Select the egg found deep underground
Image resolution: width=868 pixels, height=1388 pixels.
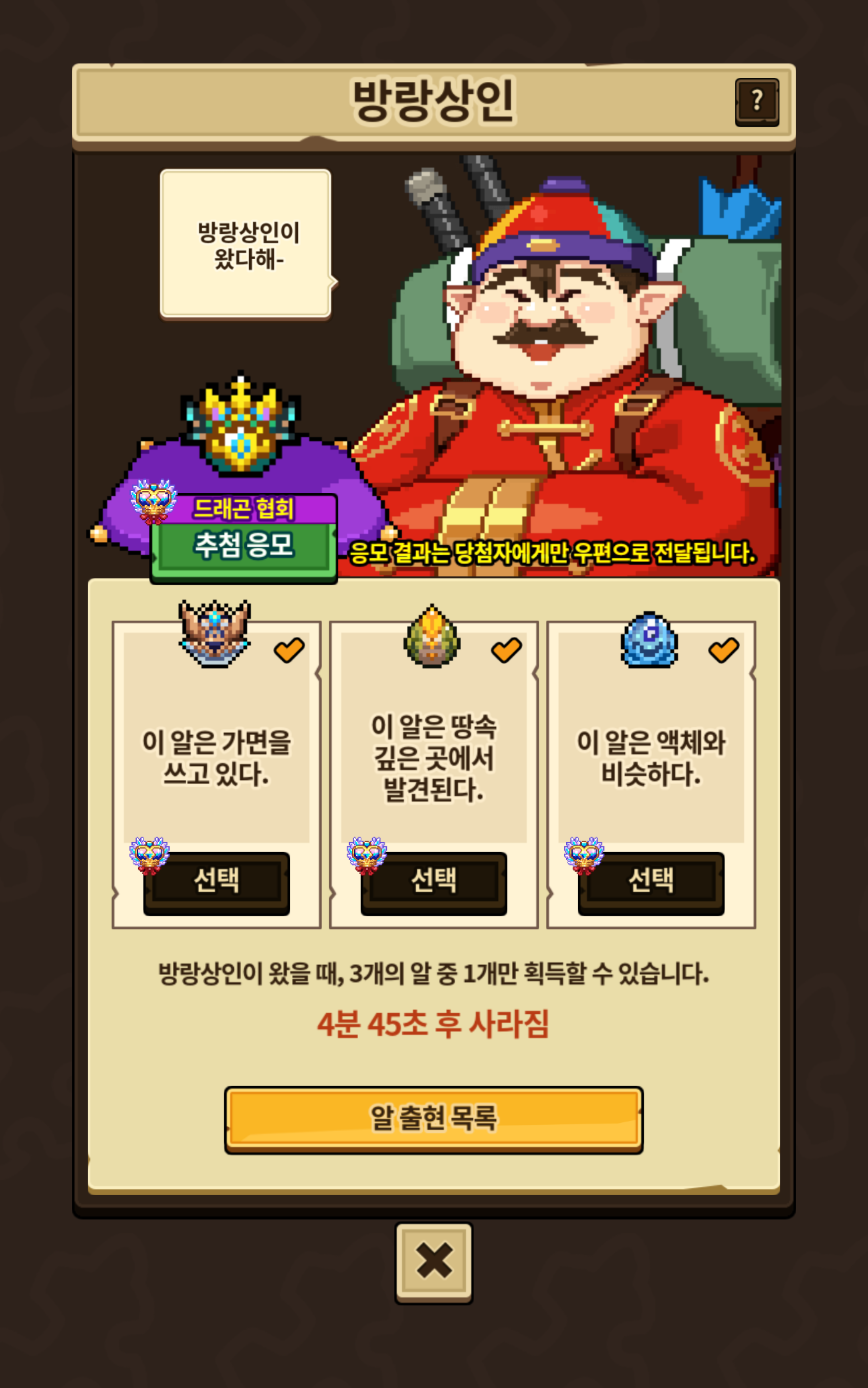pos(434,883)
